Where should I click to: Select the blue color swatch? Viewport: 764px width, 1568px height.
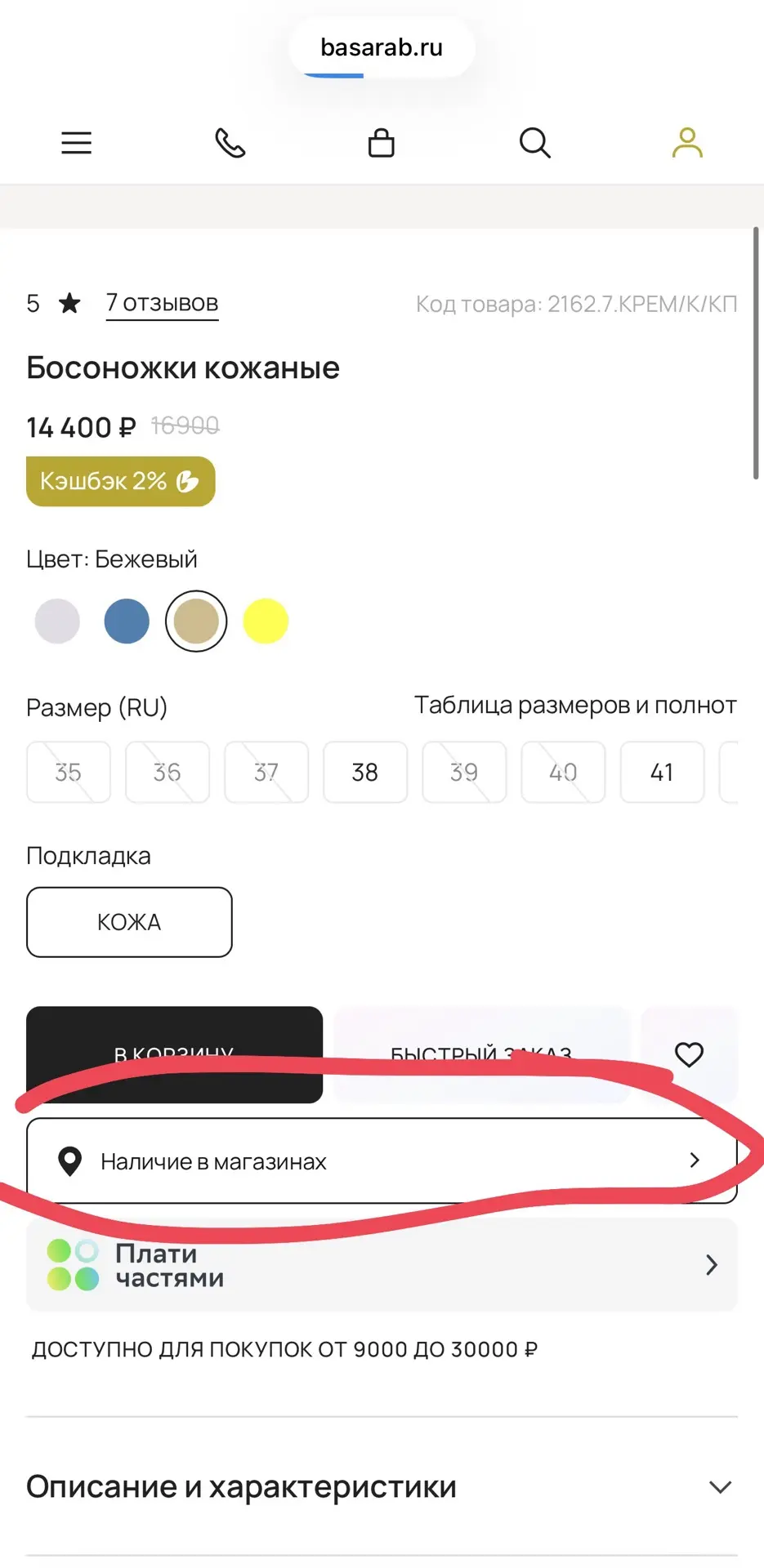[127, 621]
